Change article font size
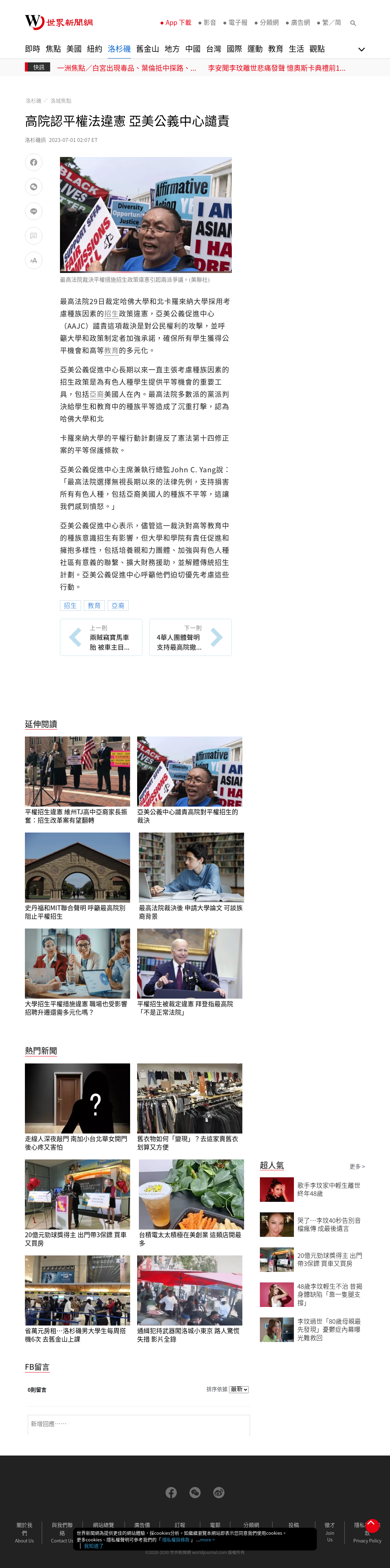 tap(34, 261)
